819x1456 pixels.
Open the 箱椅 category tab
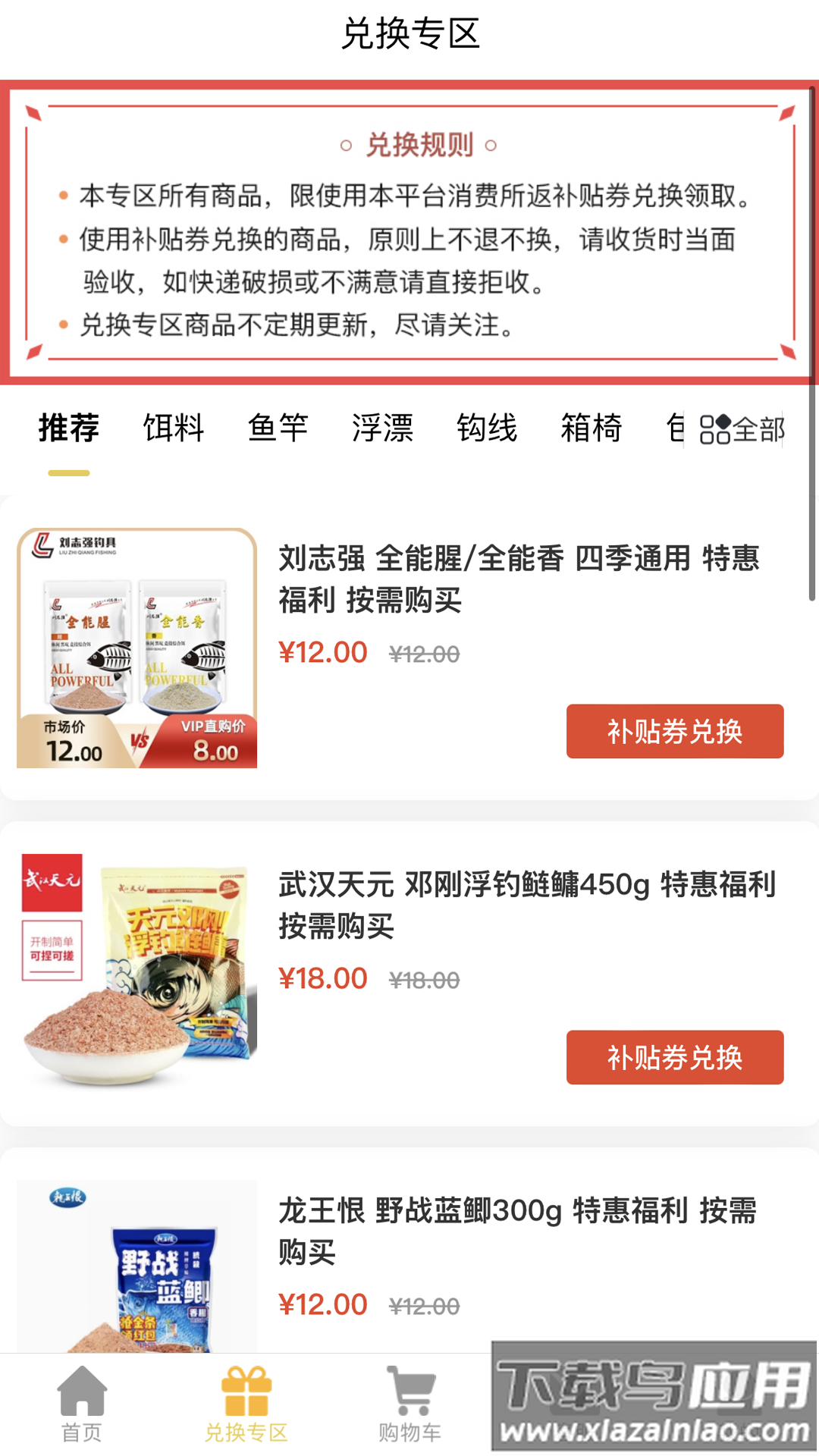click(591, 428)
